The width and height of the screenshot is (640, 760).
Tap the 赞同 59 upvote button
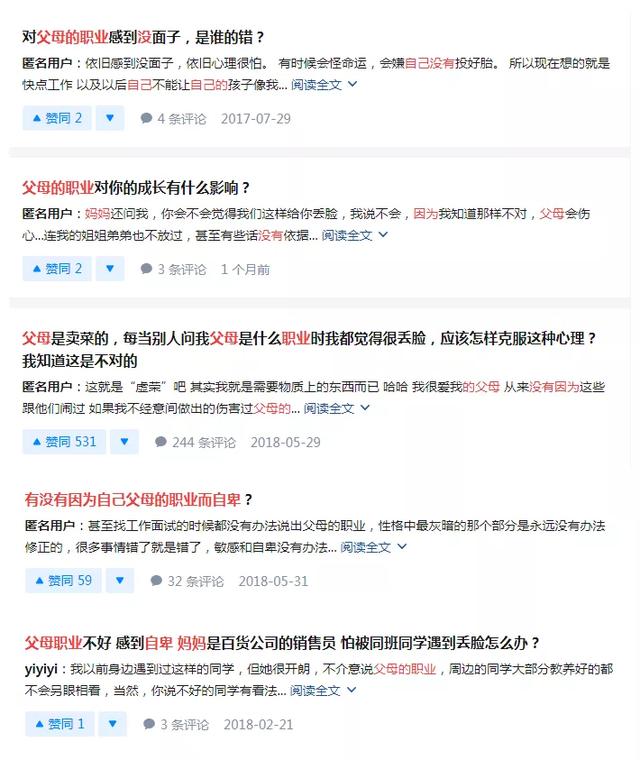click(62, 580)
